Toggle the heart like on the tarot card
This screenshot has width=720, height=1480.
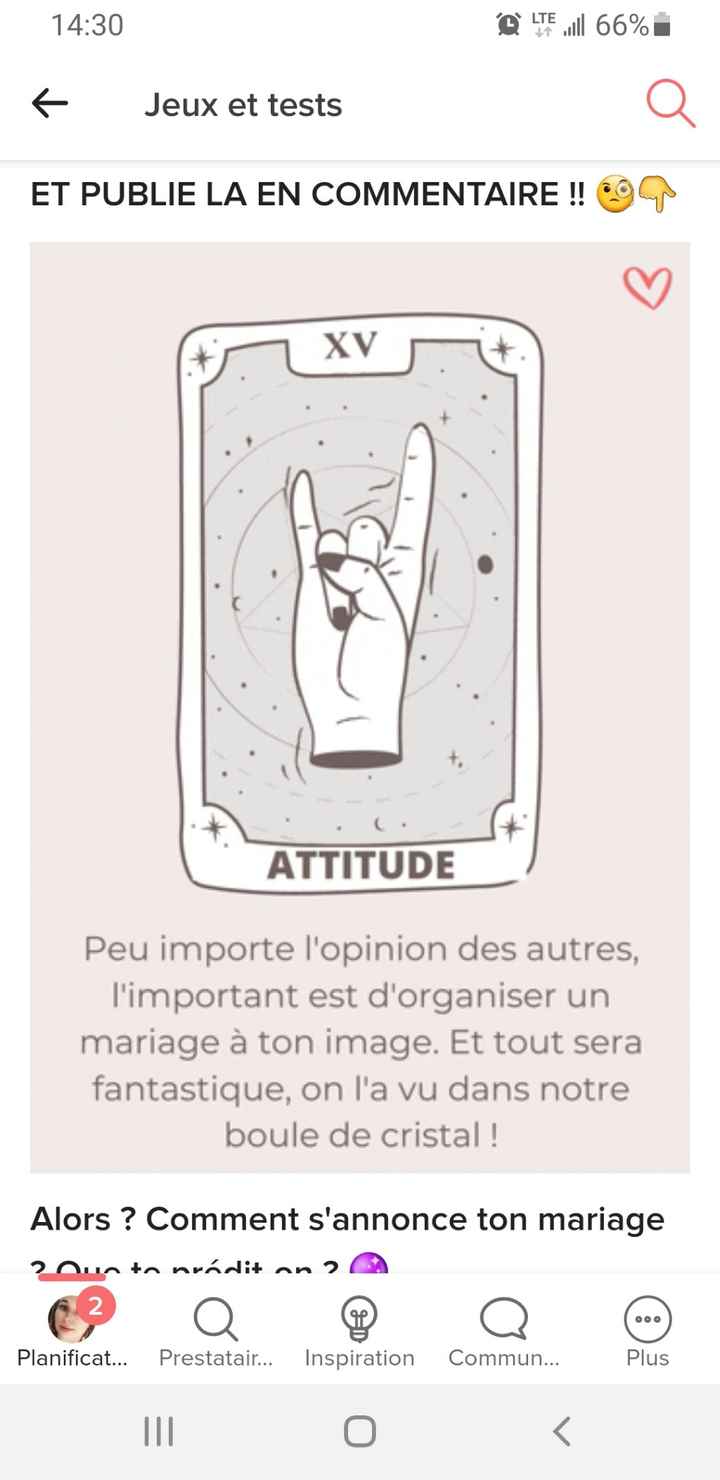point(647,287)
